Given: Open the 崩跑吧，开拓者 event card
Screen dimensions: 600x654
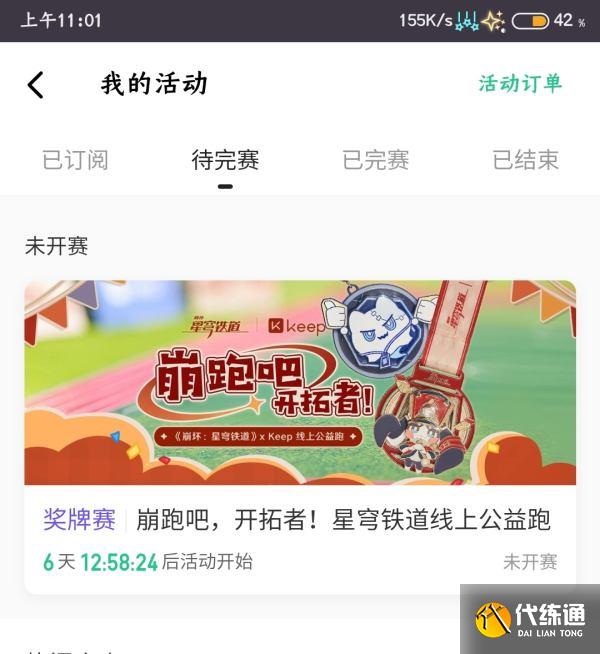Looking at the screenshot, I should [x=300, y=430].
